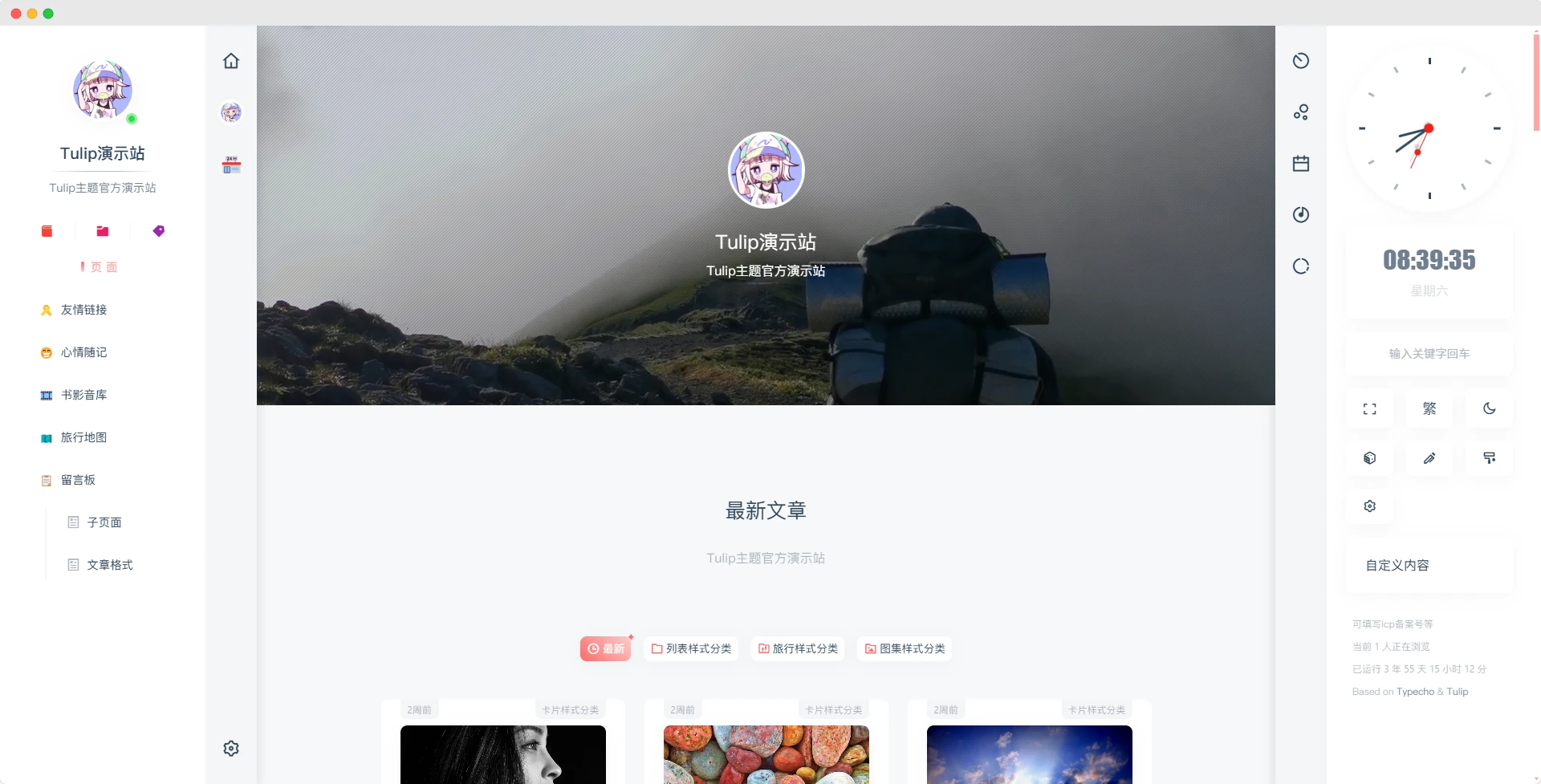Open the 子页面 sub-item

click(104, 522)
